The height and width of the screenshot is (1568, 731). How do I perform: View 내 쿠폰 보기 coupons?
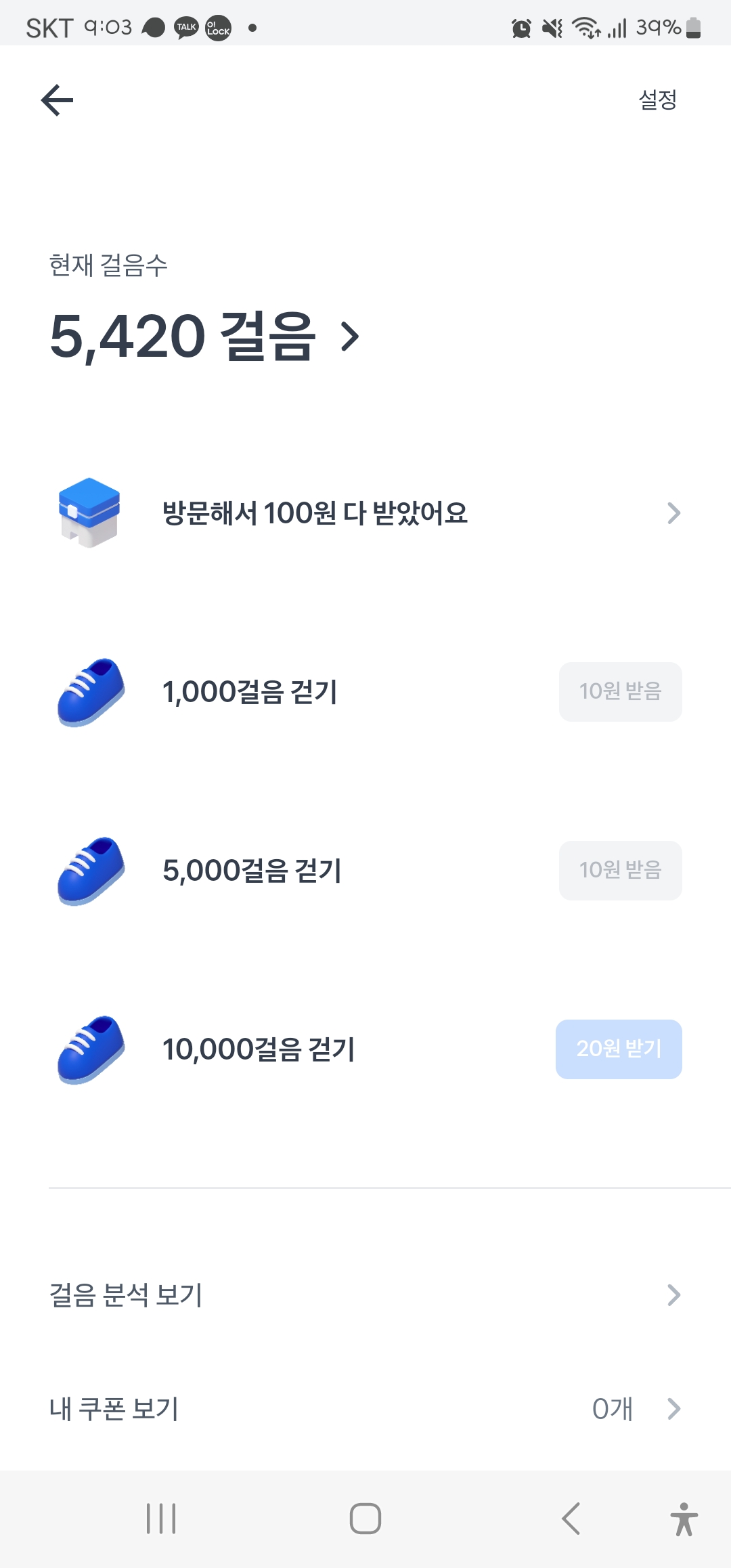coord(365,1409)
